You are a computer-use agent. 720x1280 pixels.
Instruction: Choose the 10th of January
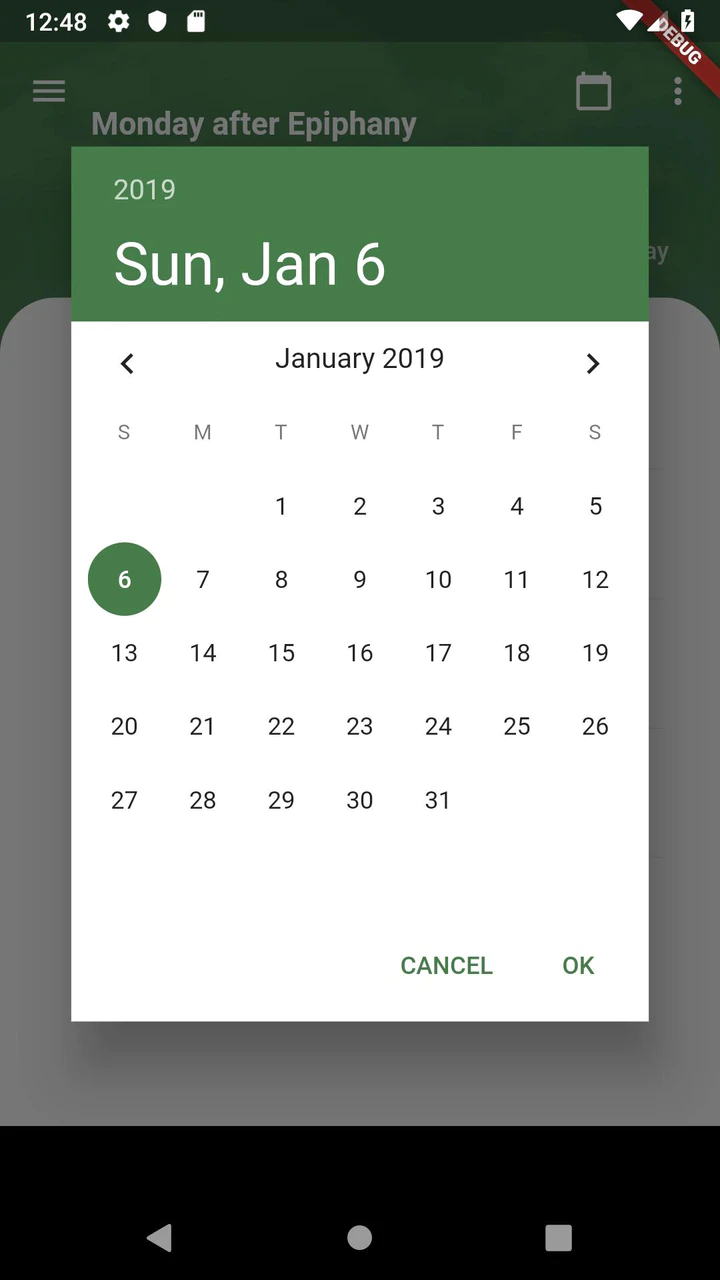[438, 580]
